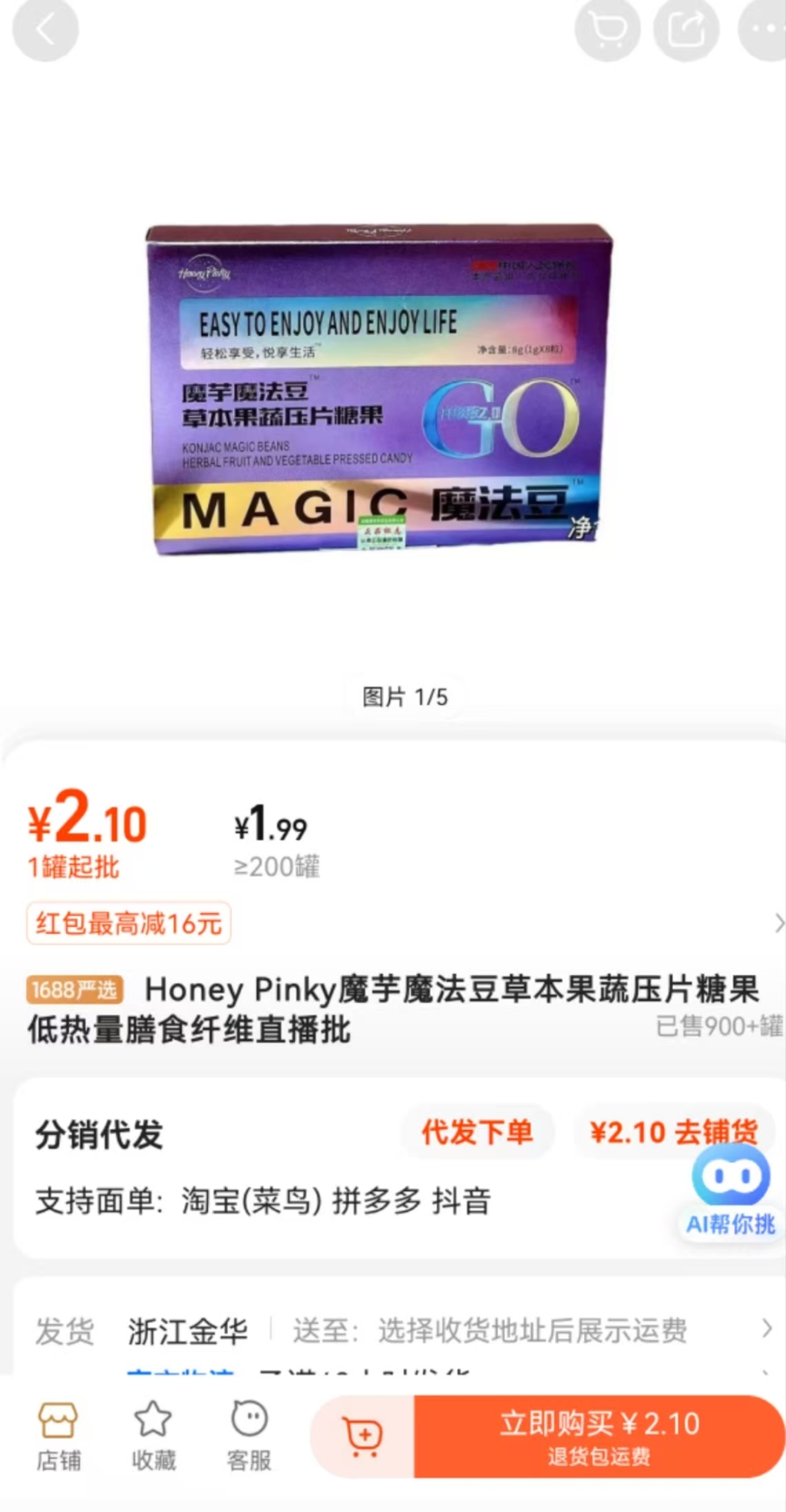
Task: Add the item to the cart
Action: click(x=363, y=1436)
